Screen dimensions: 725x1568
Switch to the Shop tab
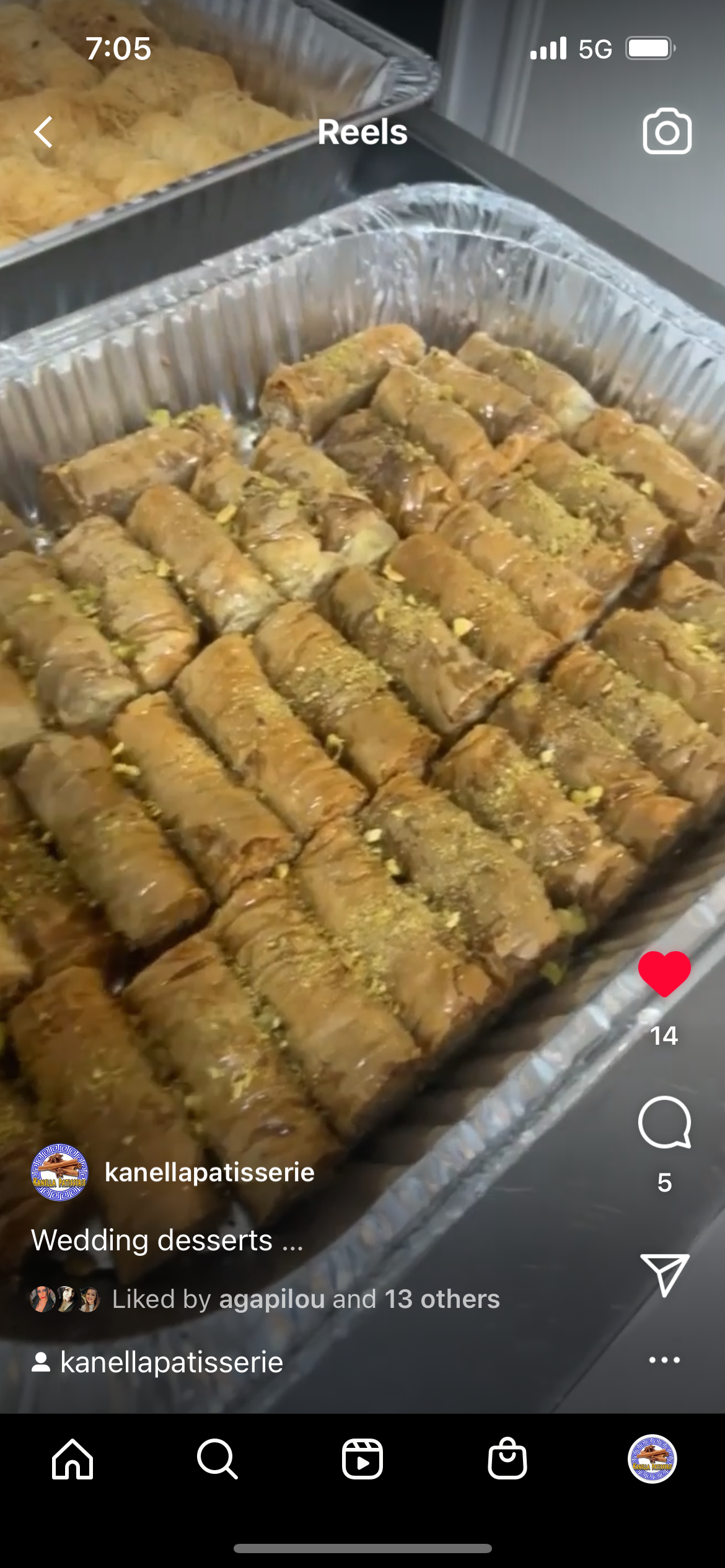click(507, 1459)
